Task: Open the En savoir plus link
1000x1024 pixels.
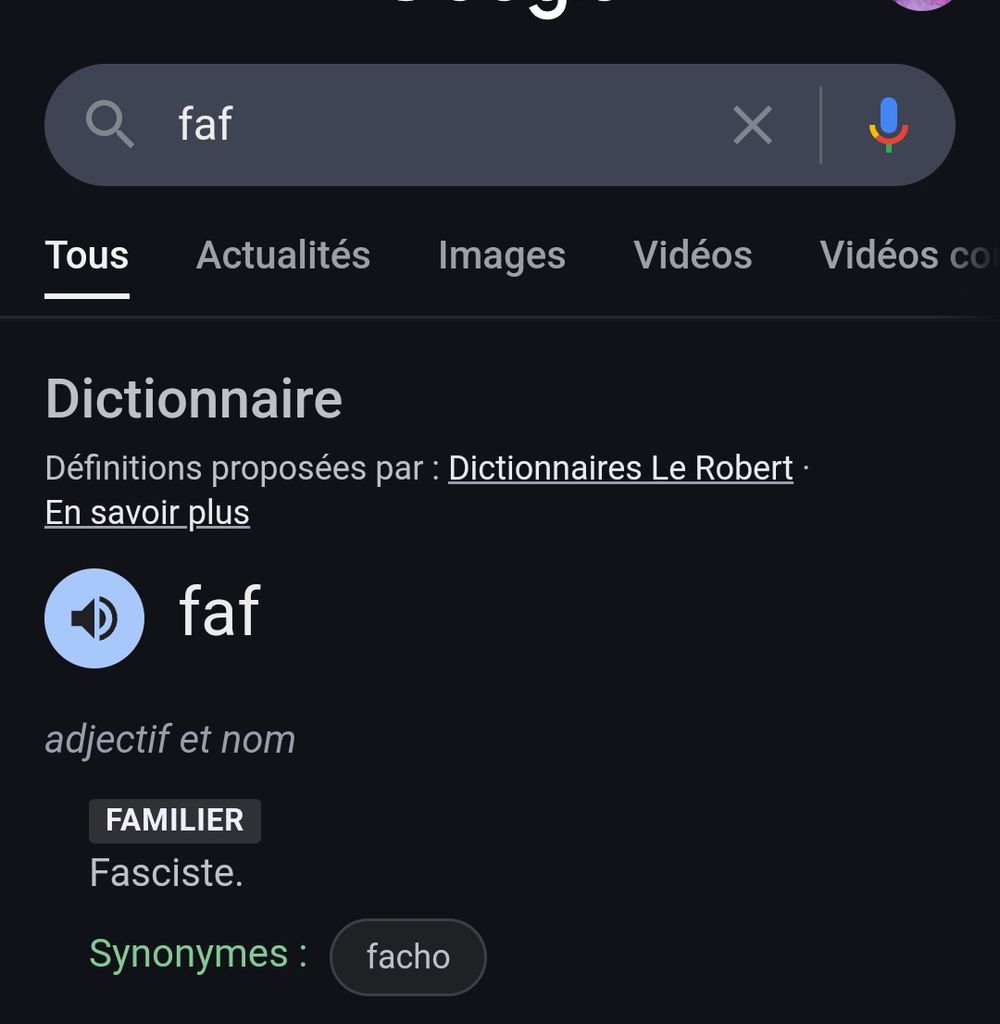Action: pos(147,513)
